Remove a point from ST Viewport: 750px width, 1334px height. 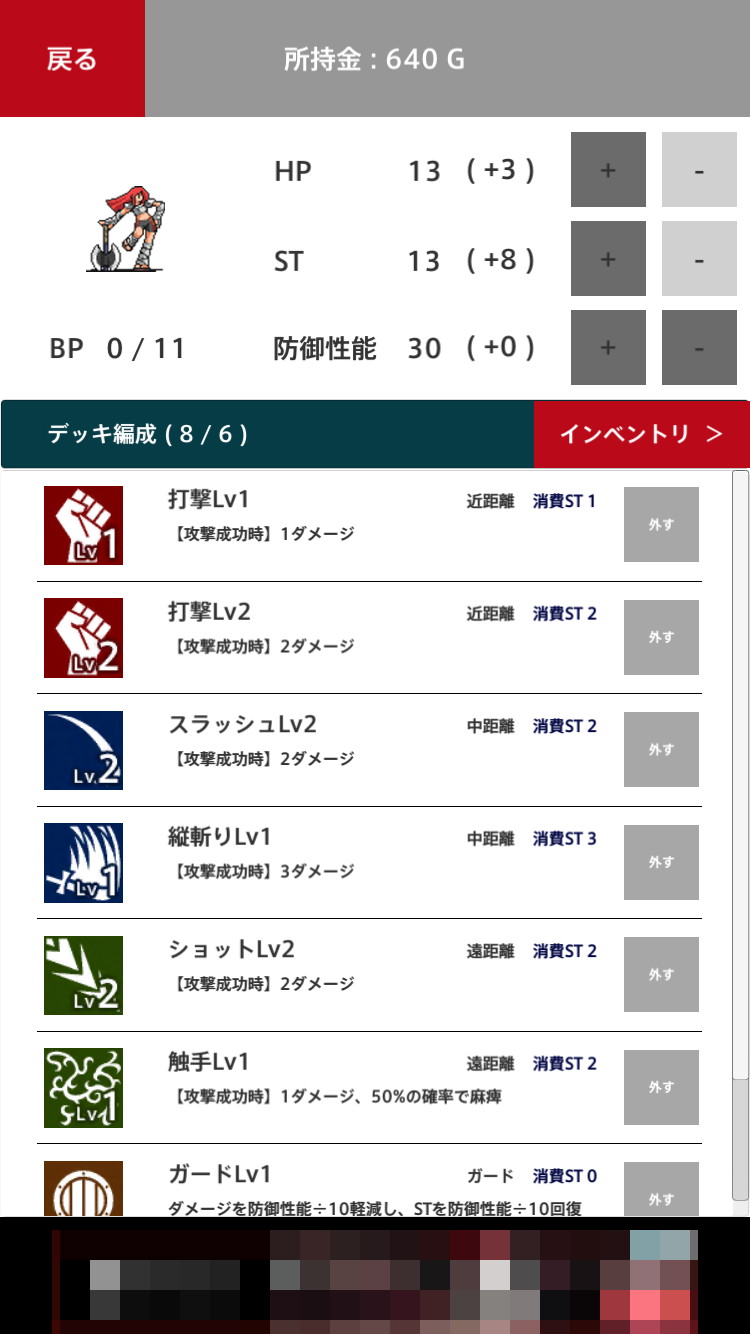click(x=699, y=259)
